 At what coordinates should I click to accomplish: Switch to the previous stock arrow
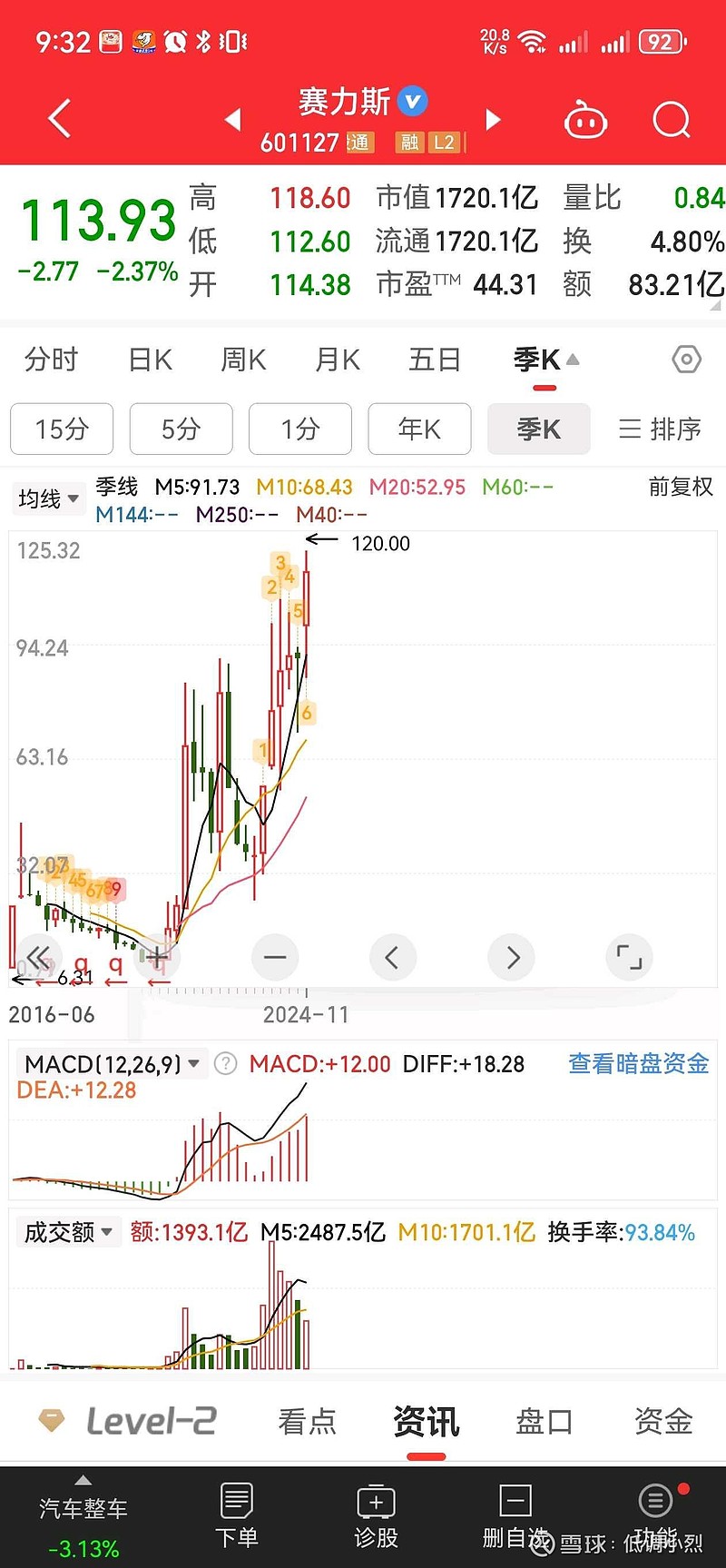[233, 120]
